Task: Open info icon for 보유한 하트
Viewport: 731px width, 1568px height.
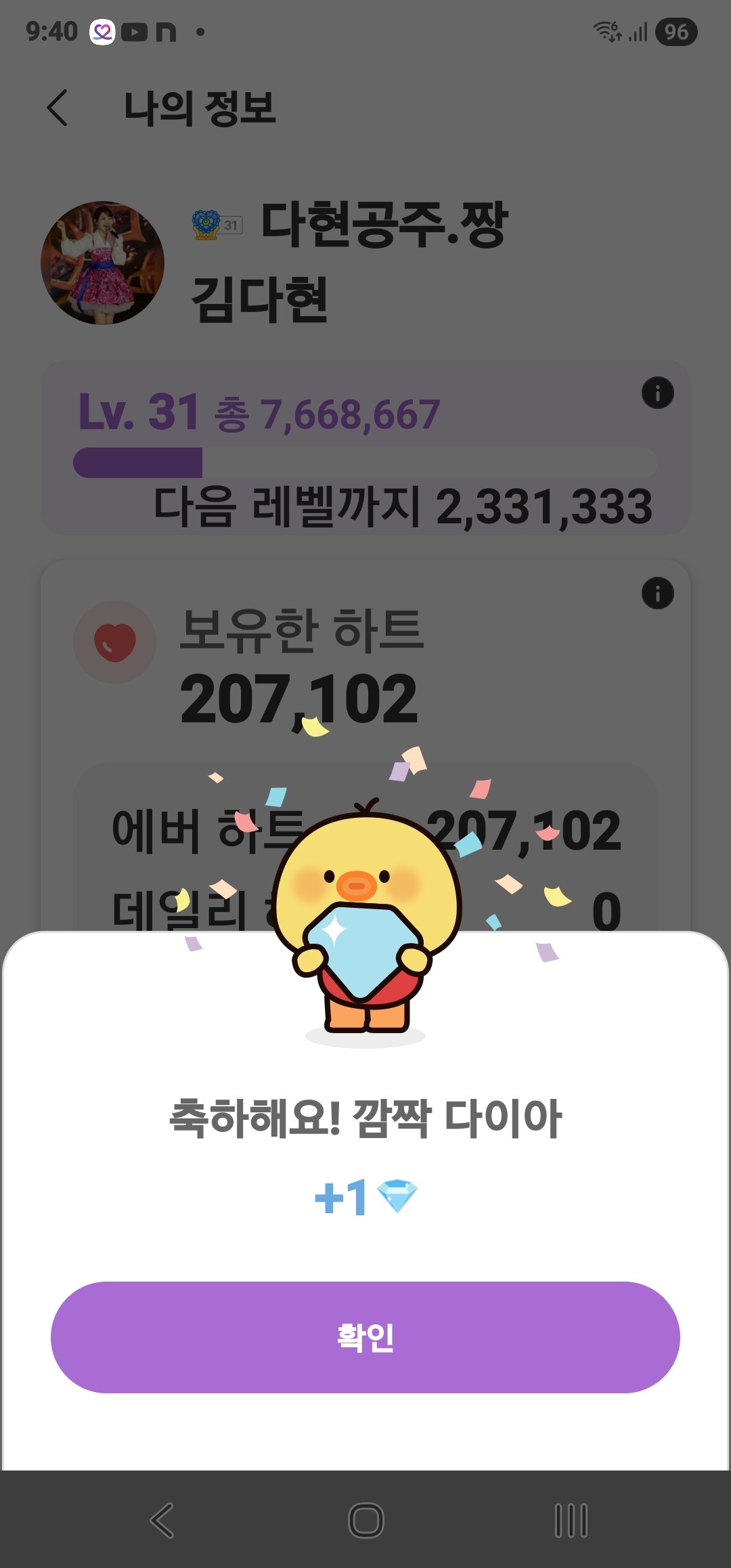Action: pos(657,593)
